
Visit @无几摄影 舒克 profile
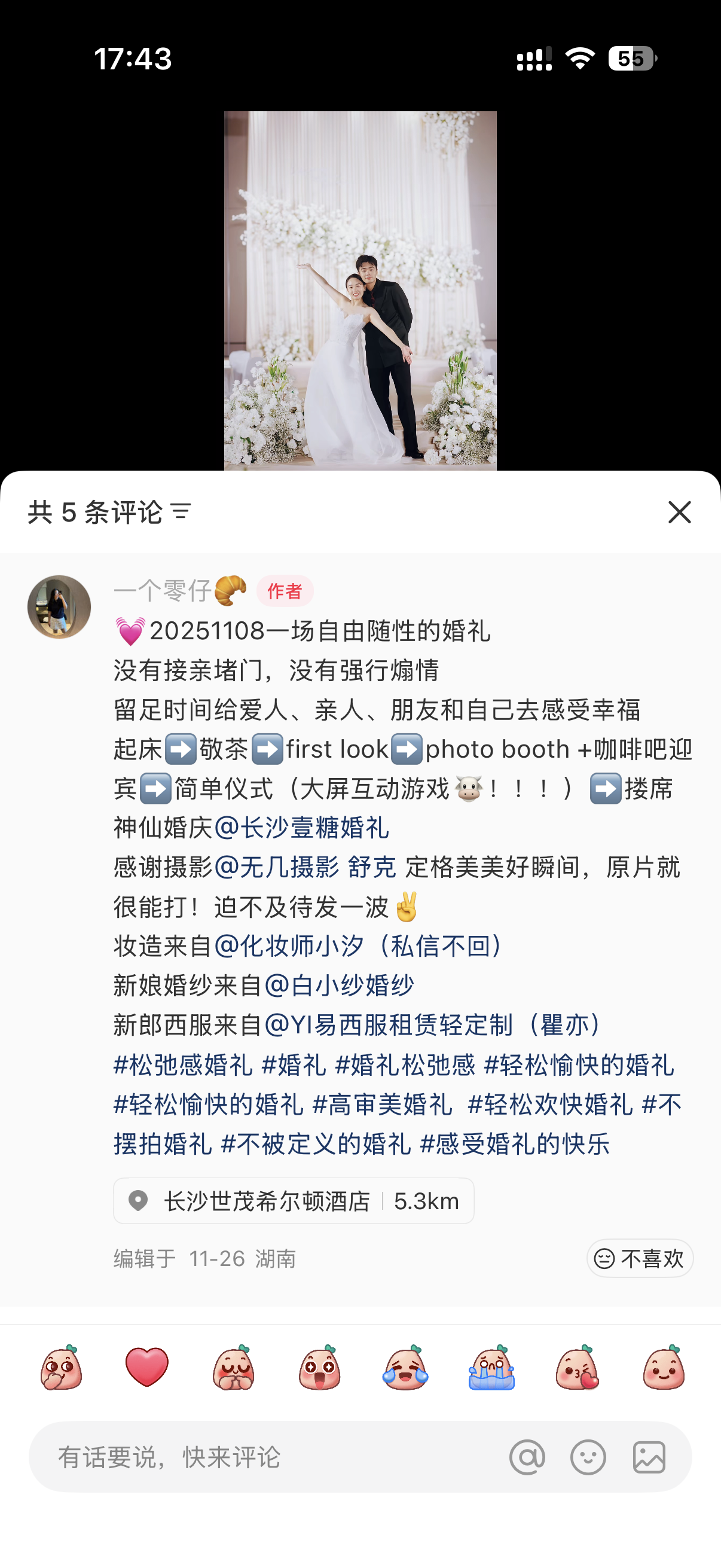coord(305,867)
